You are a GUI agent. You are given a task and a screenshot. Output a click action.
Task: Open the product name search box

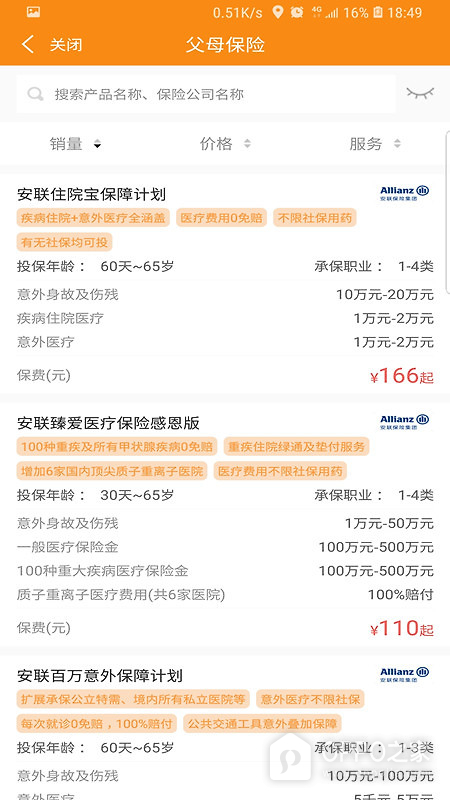pos(206,94)
